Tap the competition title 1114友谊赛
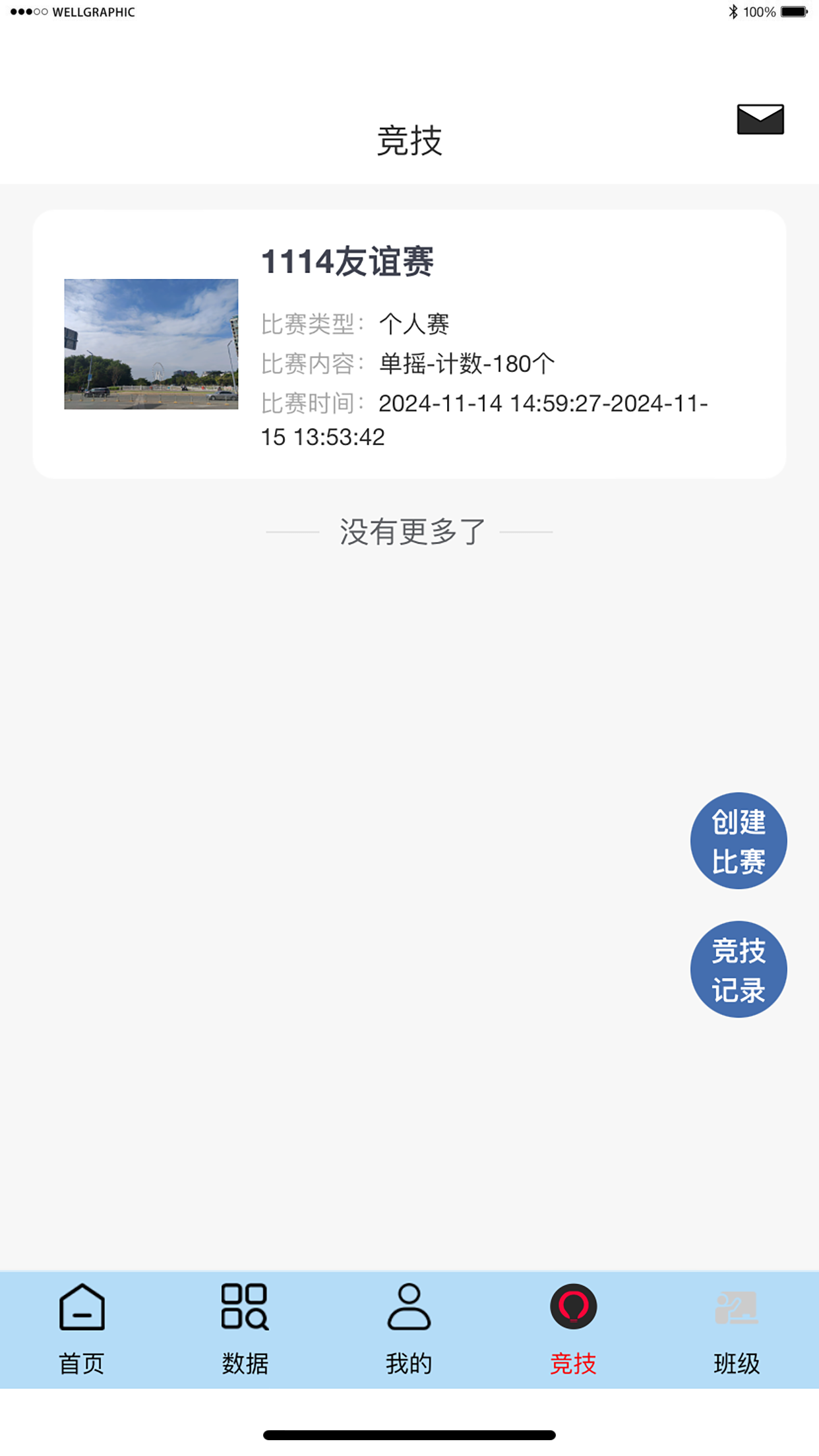This screenshot has width=819, height=1456. coord(348,260)
